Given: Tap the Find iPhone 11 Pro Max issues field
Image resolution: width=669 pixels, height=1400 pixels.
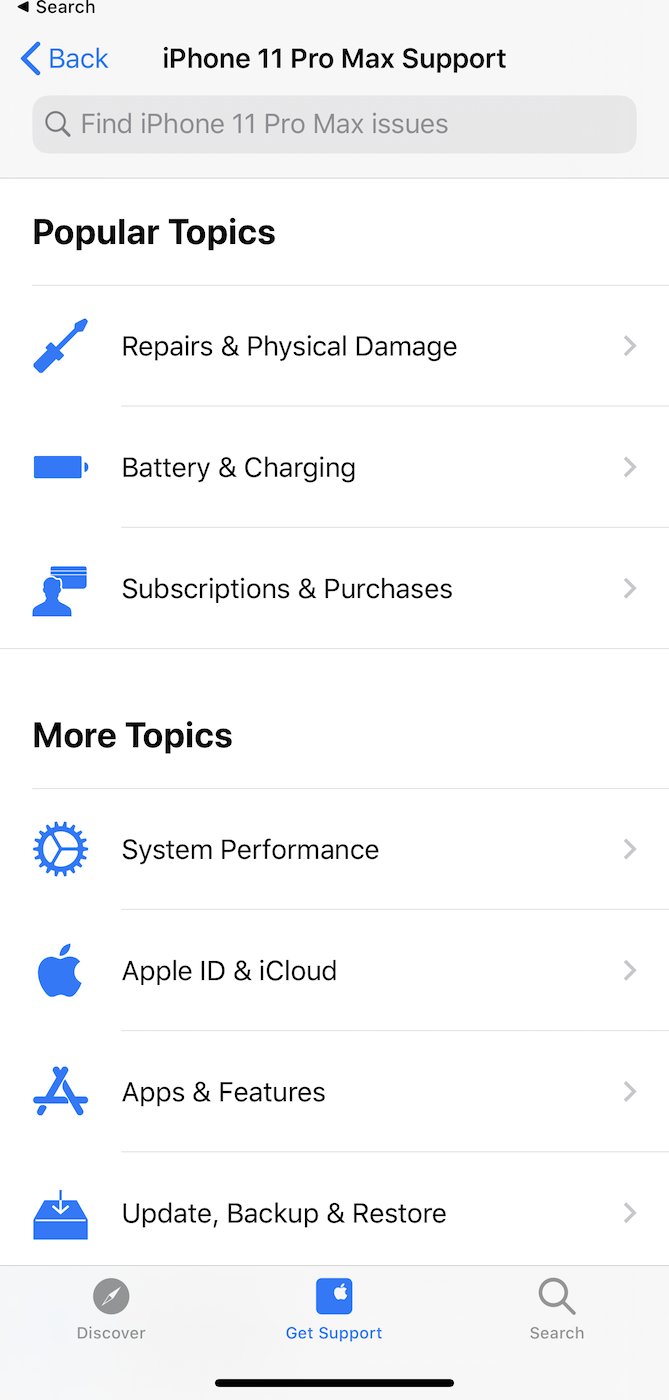Looking at the screenshot, I should tap(334, 124).
